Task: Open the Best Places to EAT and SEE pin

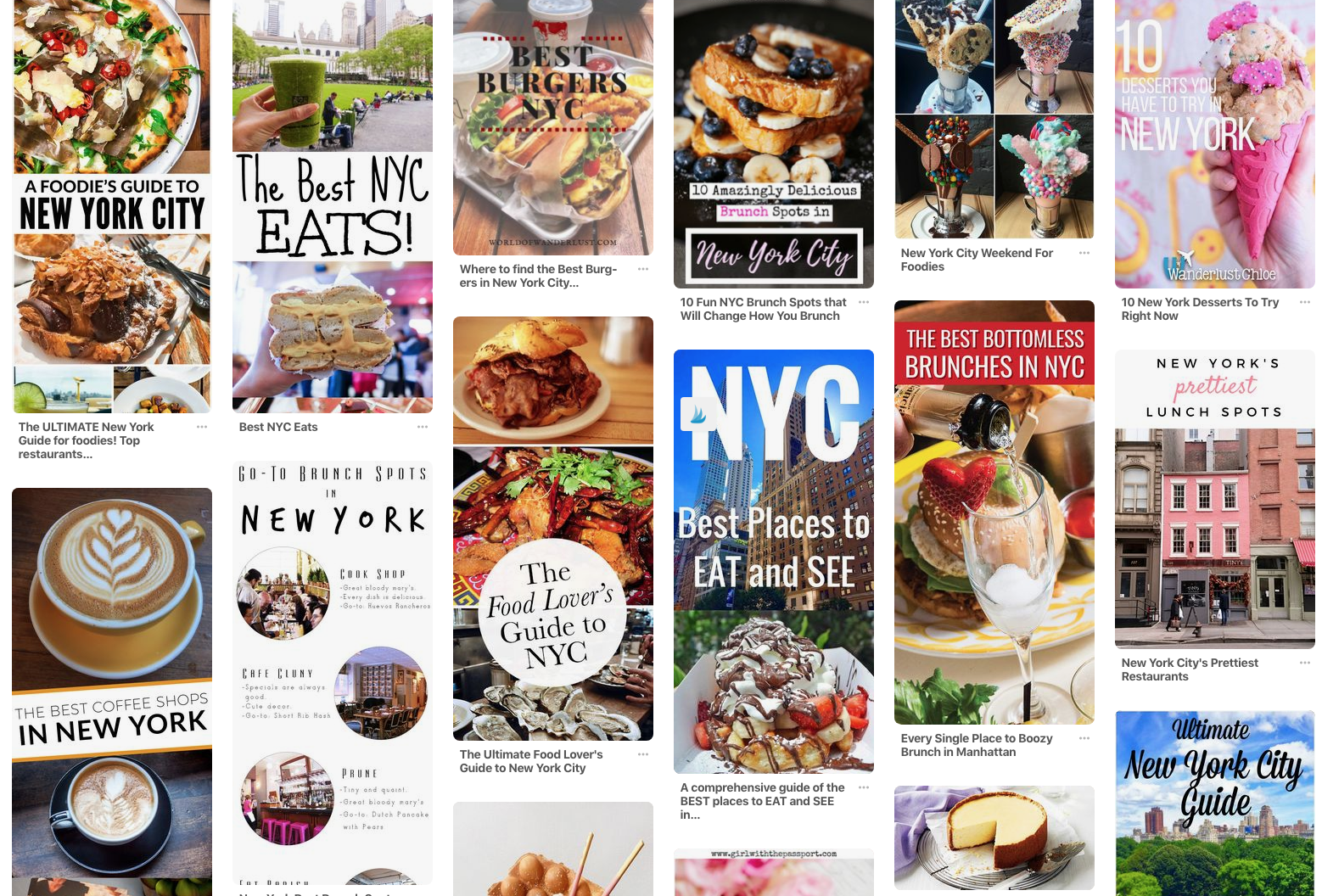Action: (773, 560)
